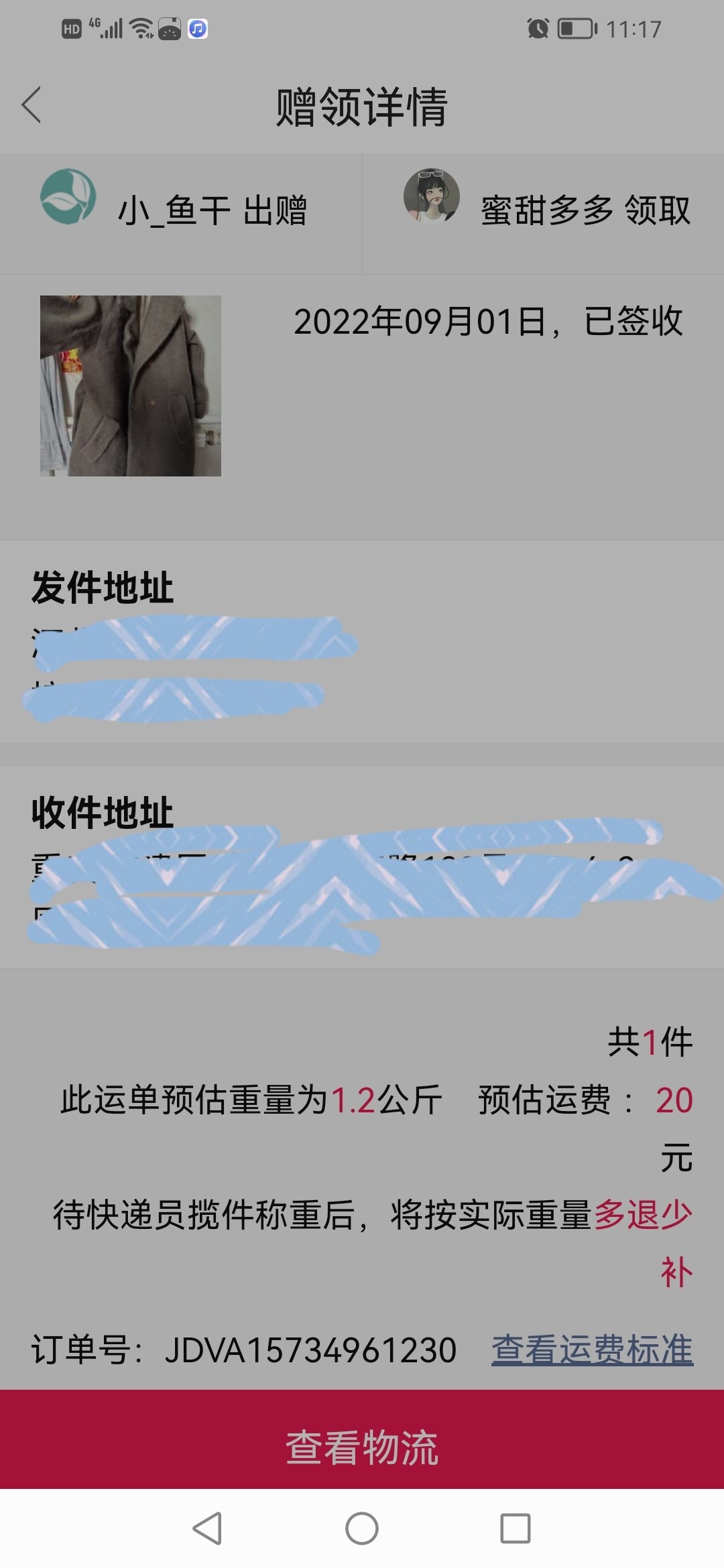Open 查看运费标准 link
This screenshot has height=1568, width=724.
(x=592, y=1349)
